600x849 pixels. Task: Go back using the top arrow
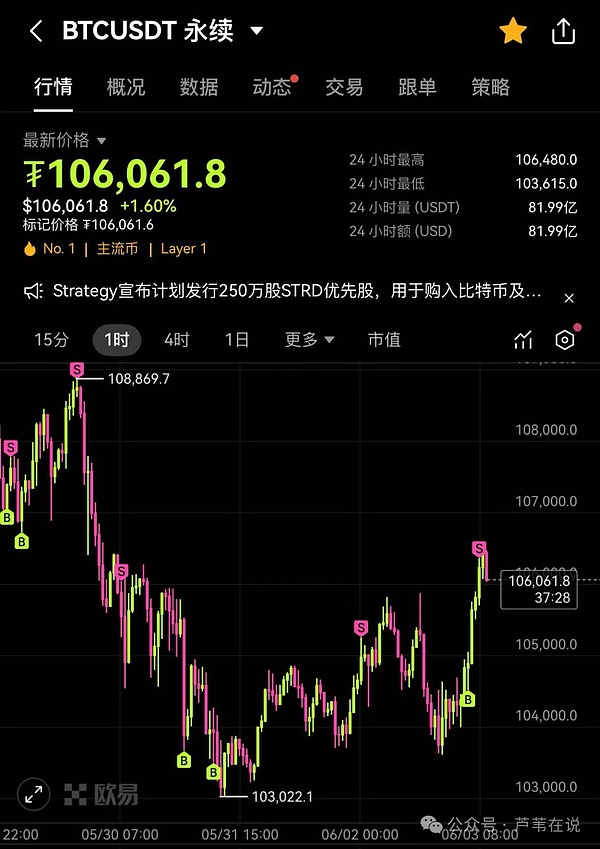click(36, 31)
